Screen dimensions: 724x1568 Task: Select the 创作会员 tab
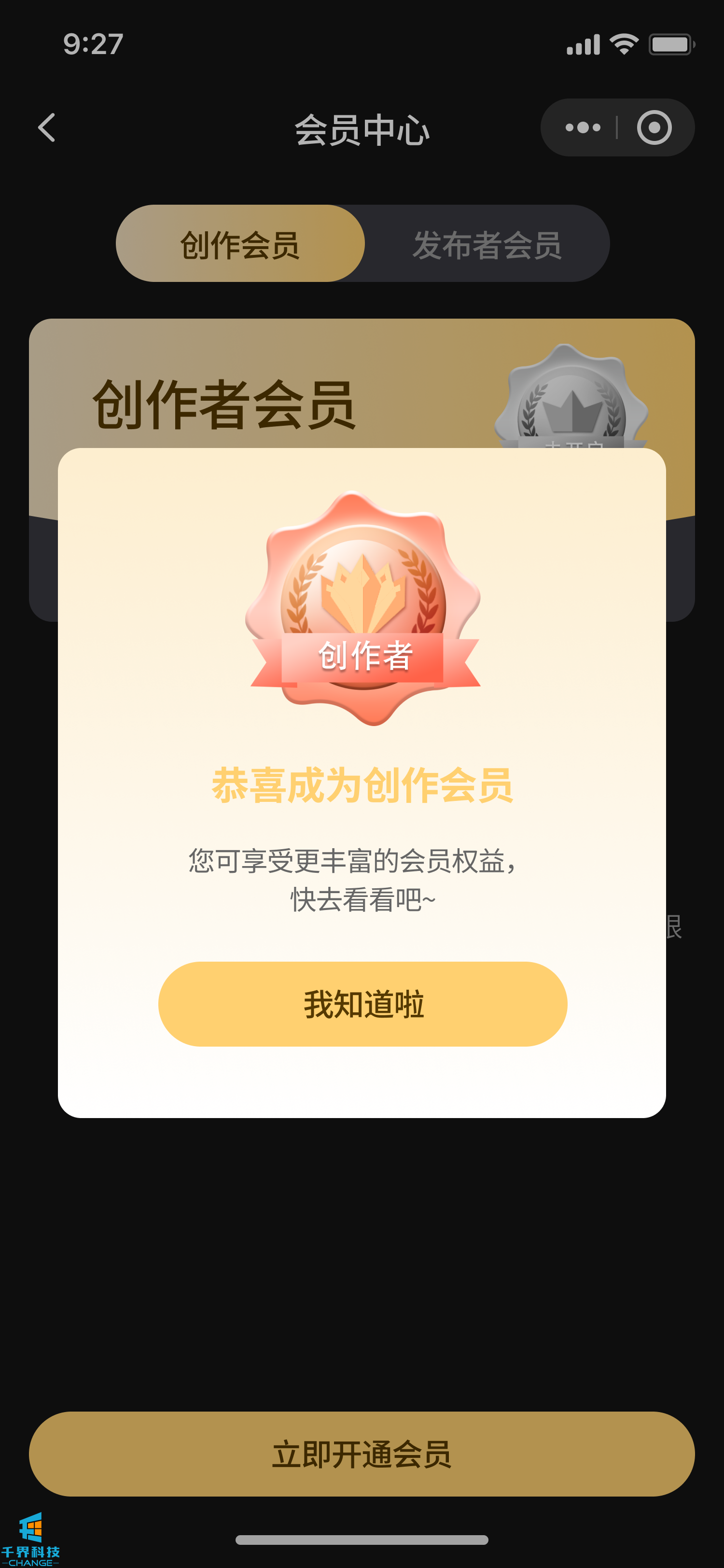(240, 244)
